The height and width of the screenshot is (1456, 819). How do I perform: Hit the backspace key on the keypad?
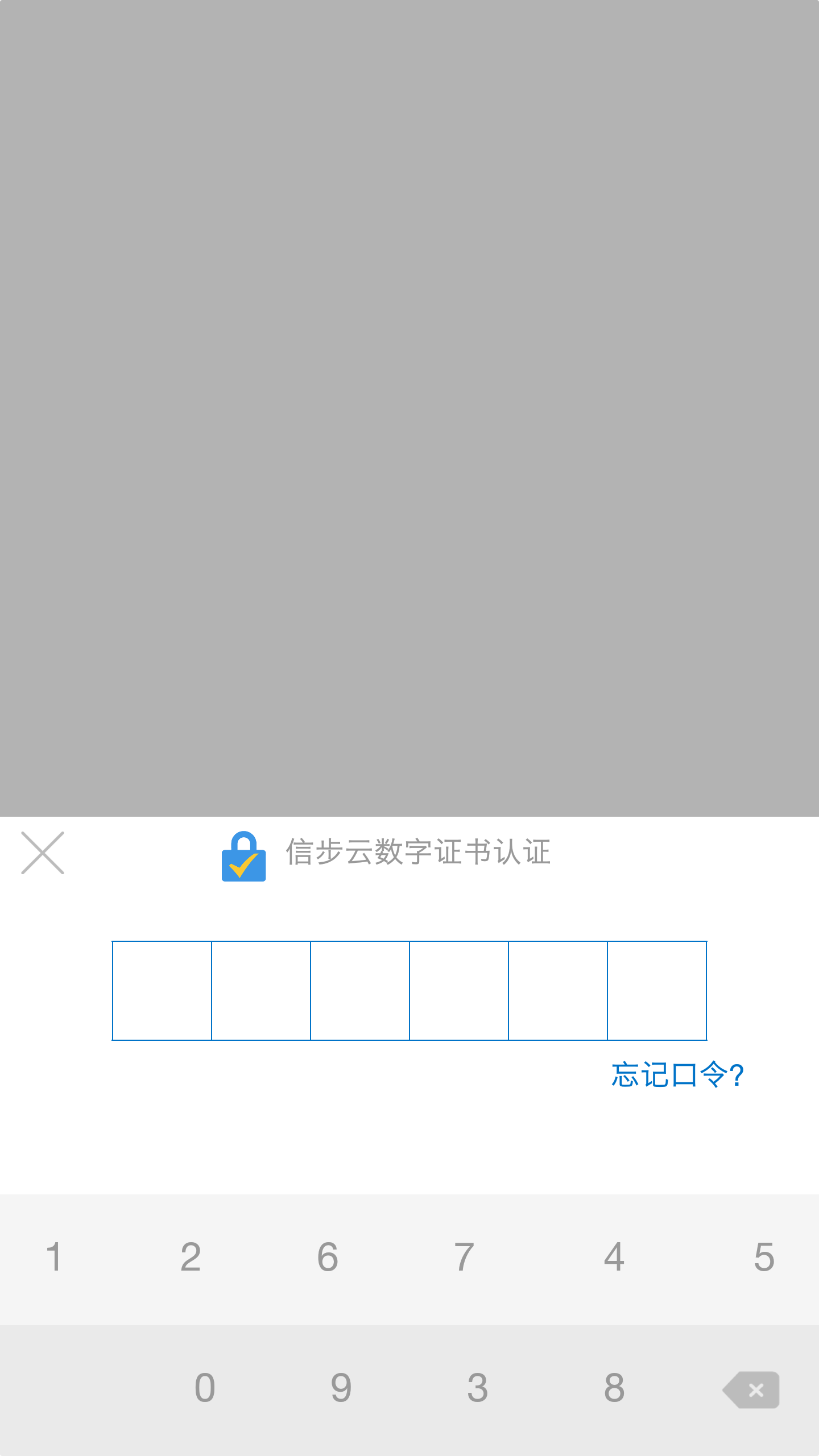coord(751,1390)
